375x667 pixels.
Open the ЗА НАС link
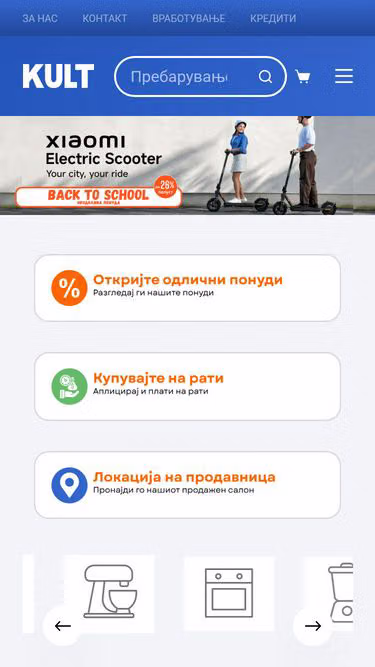40,18
